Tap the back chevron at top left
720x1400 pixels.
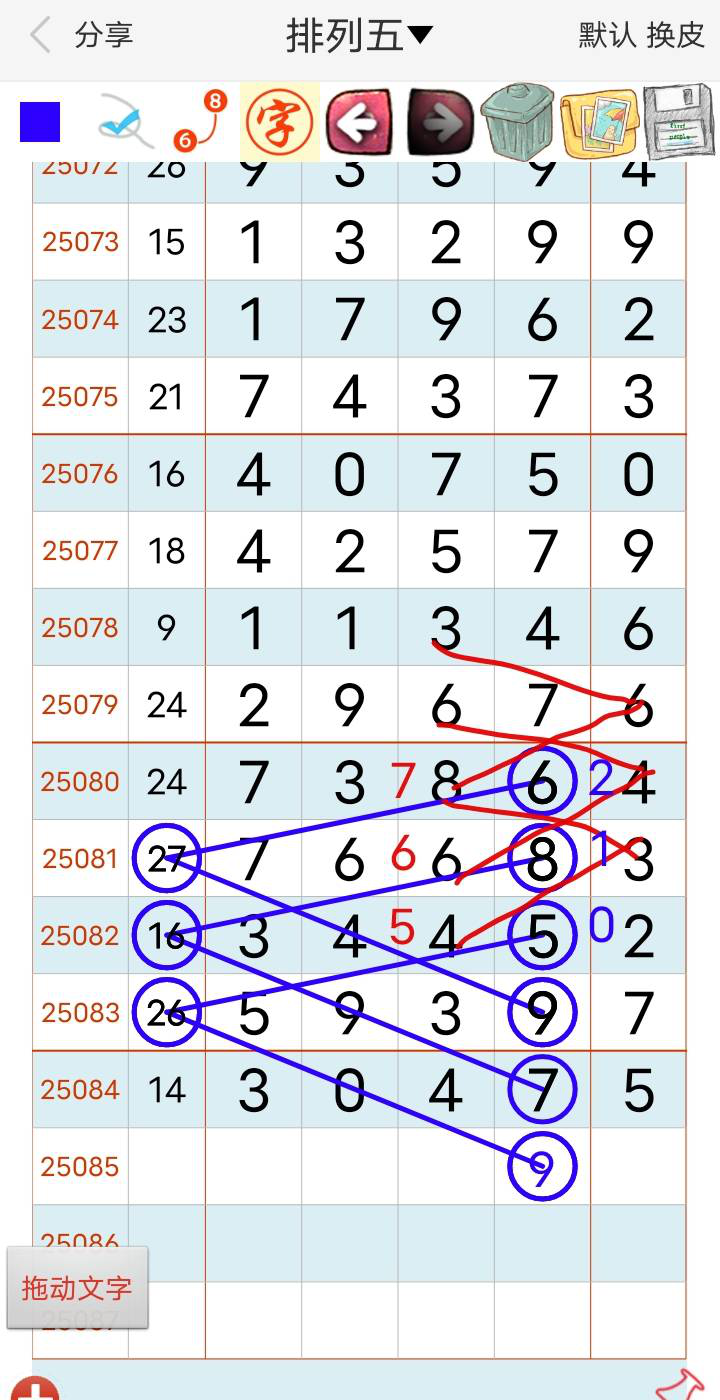[x=38, y=35]
